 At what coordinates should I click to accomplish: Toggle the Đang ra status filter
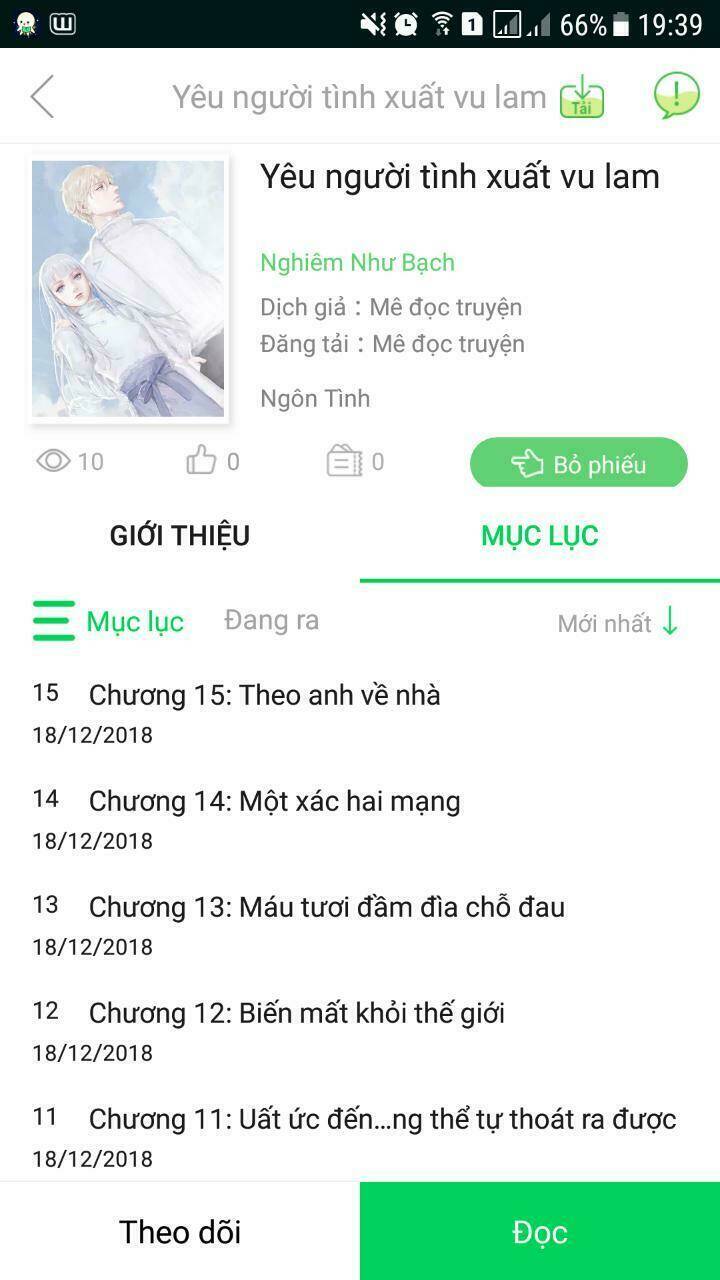[x=270, y=620]
